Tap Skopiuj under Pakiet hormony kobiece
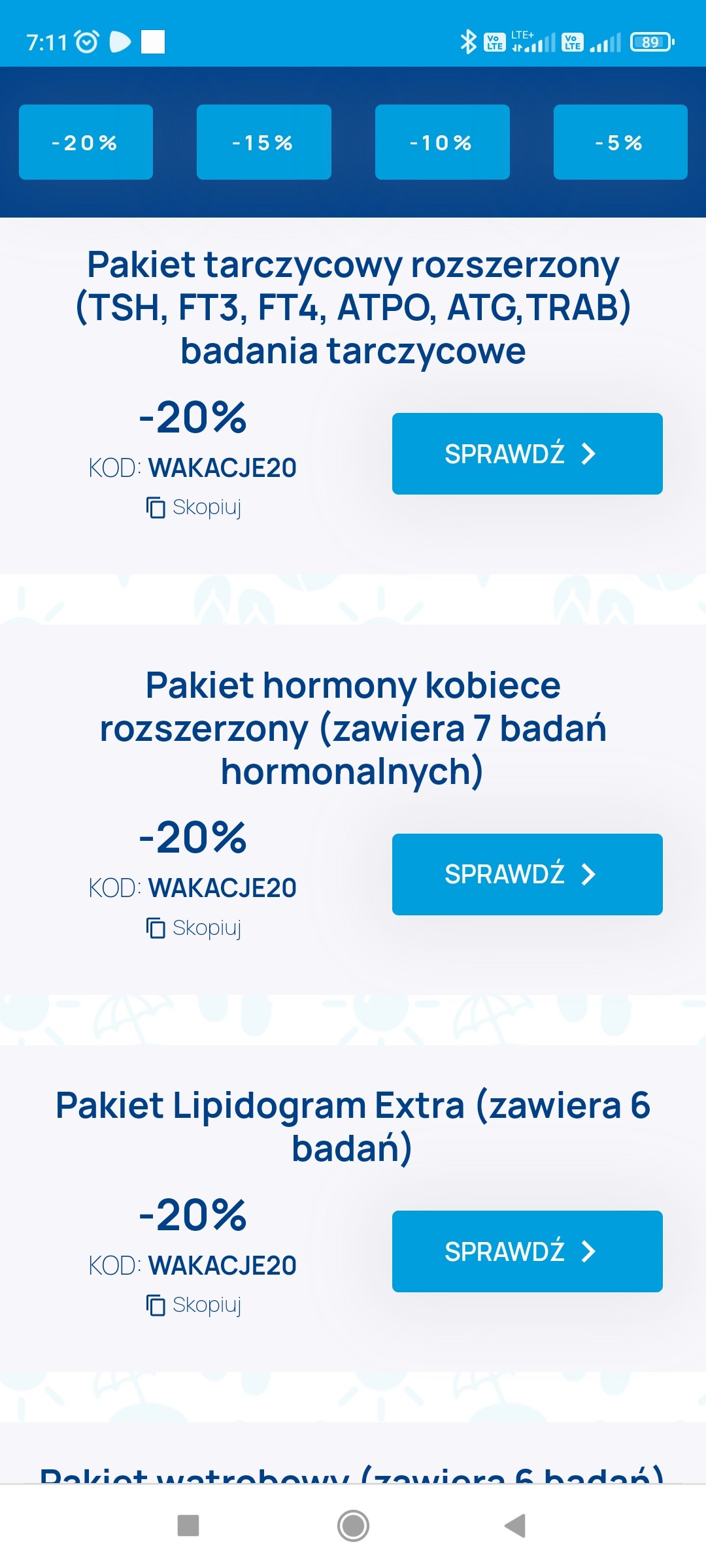 click(193, 928)
